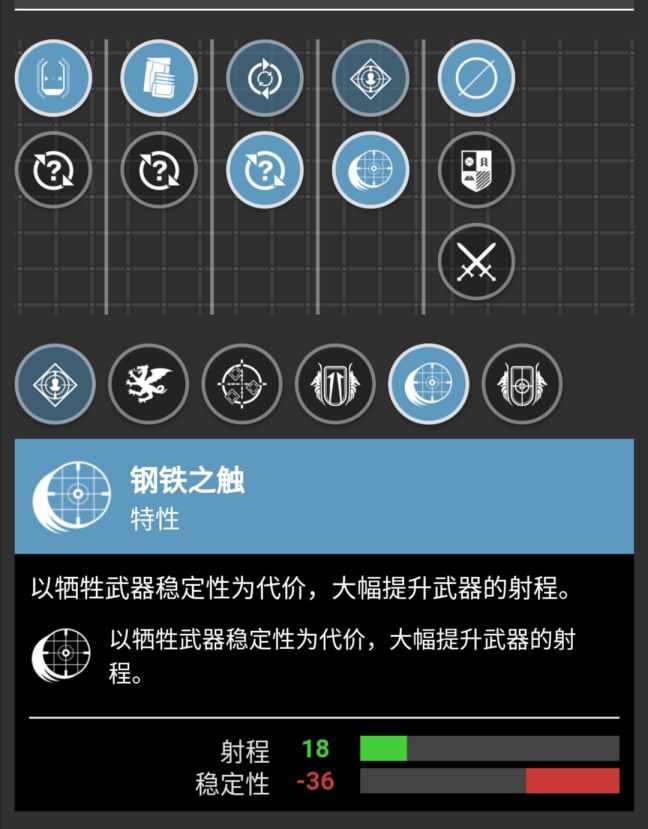Screen dimensions: 648x829
Task: Choose the dragon perk icon
Action: 148,384
